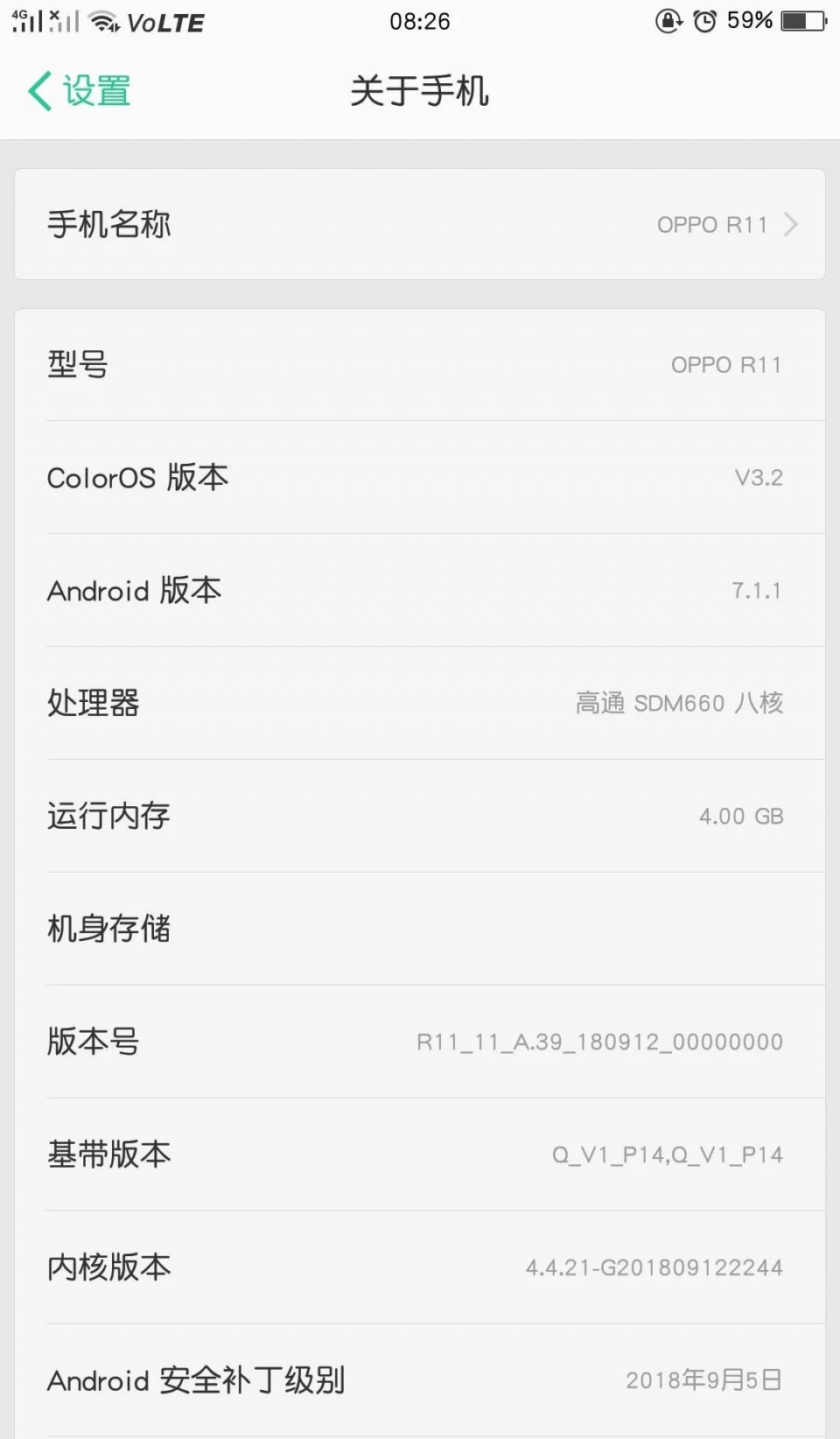This screenshot has width=840, height=1439.
Task: Tap the 版本号 build number repeatedly
Action: (x=420, y=1042)
